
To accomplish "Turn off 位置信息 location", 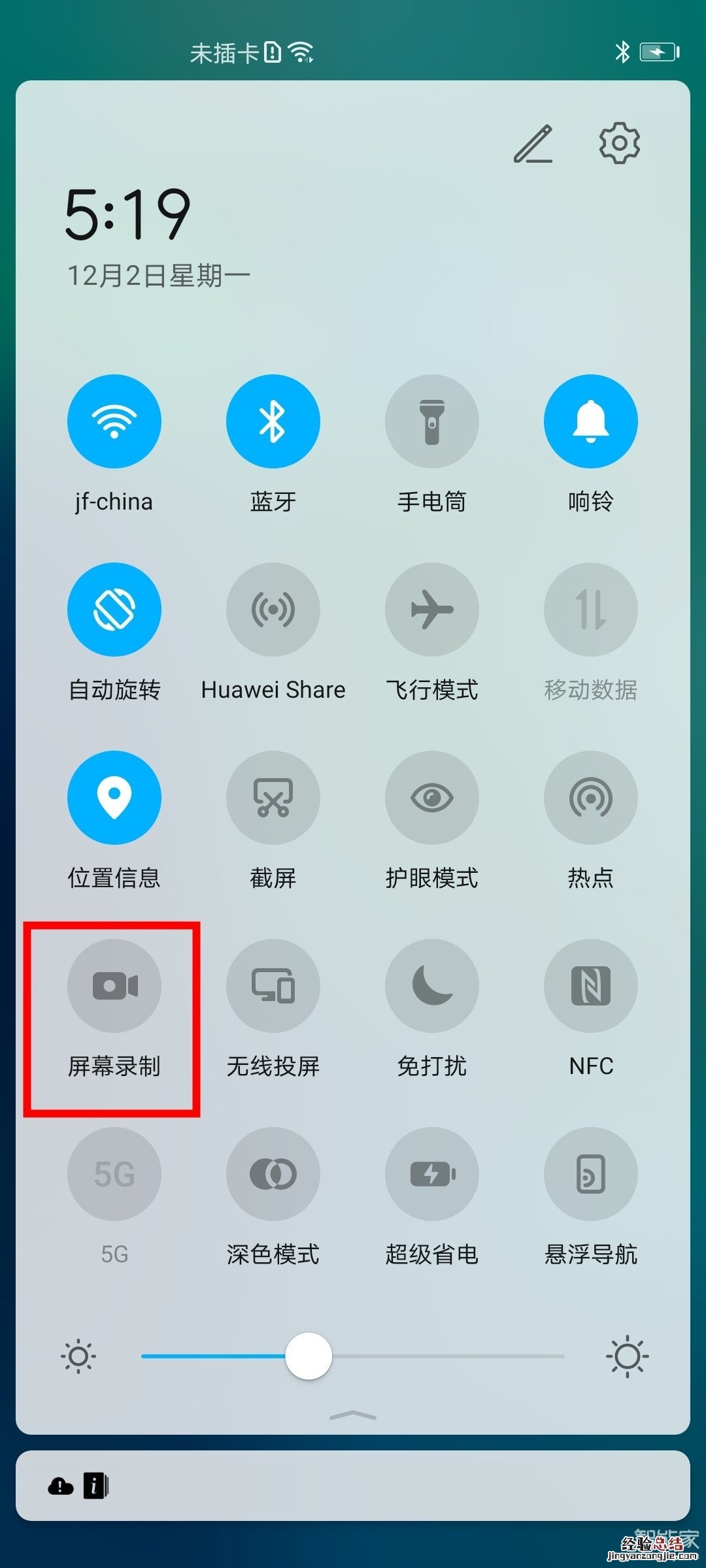I will coord(114,798).
